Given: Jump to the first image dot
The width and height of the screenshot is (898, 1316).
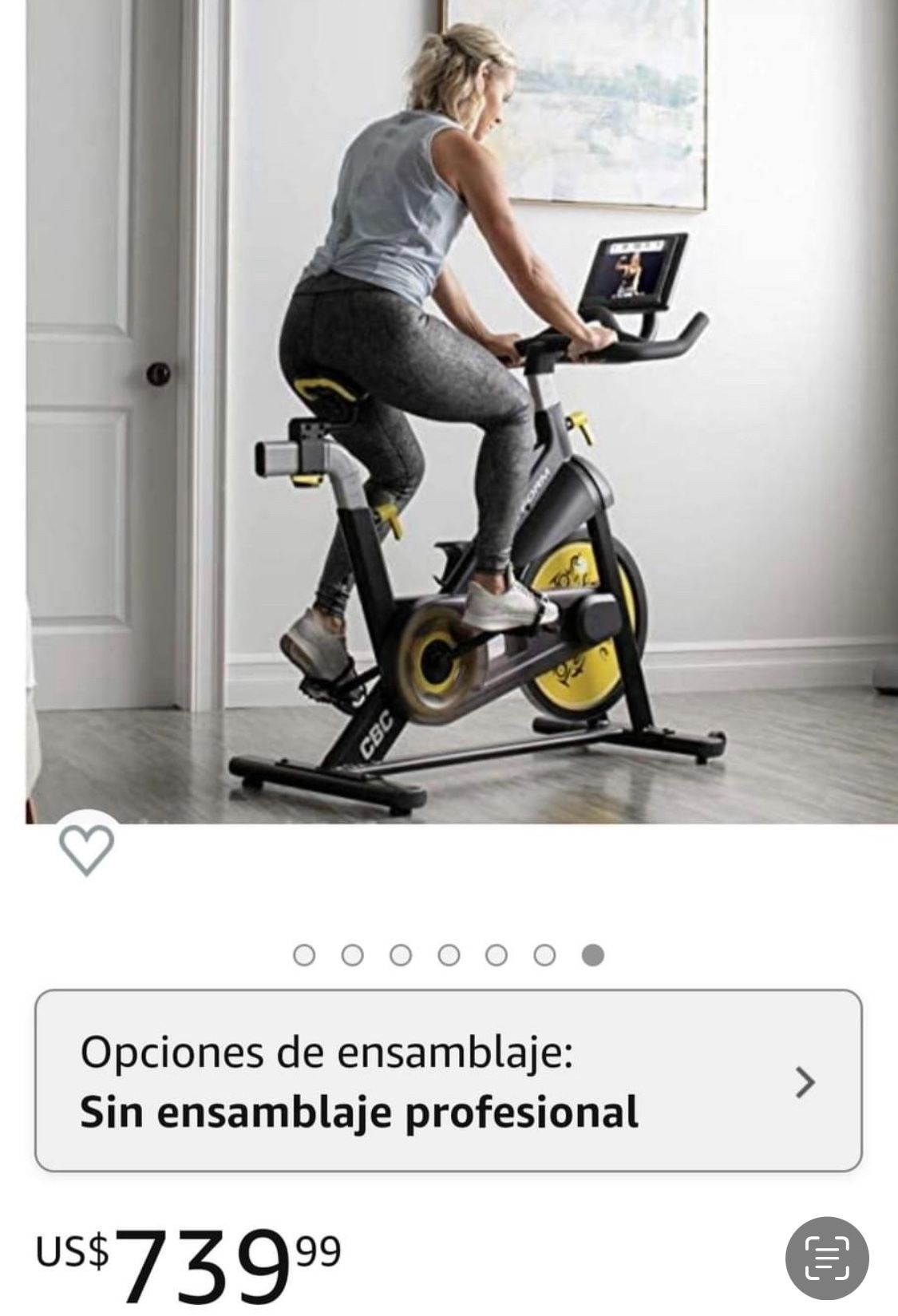Looking at the screenshot, I should (x=304, y=955).
